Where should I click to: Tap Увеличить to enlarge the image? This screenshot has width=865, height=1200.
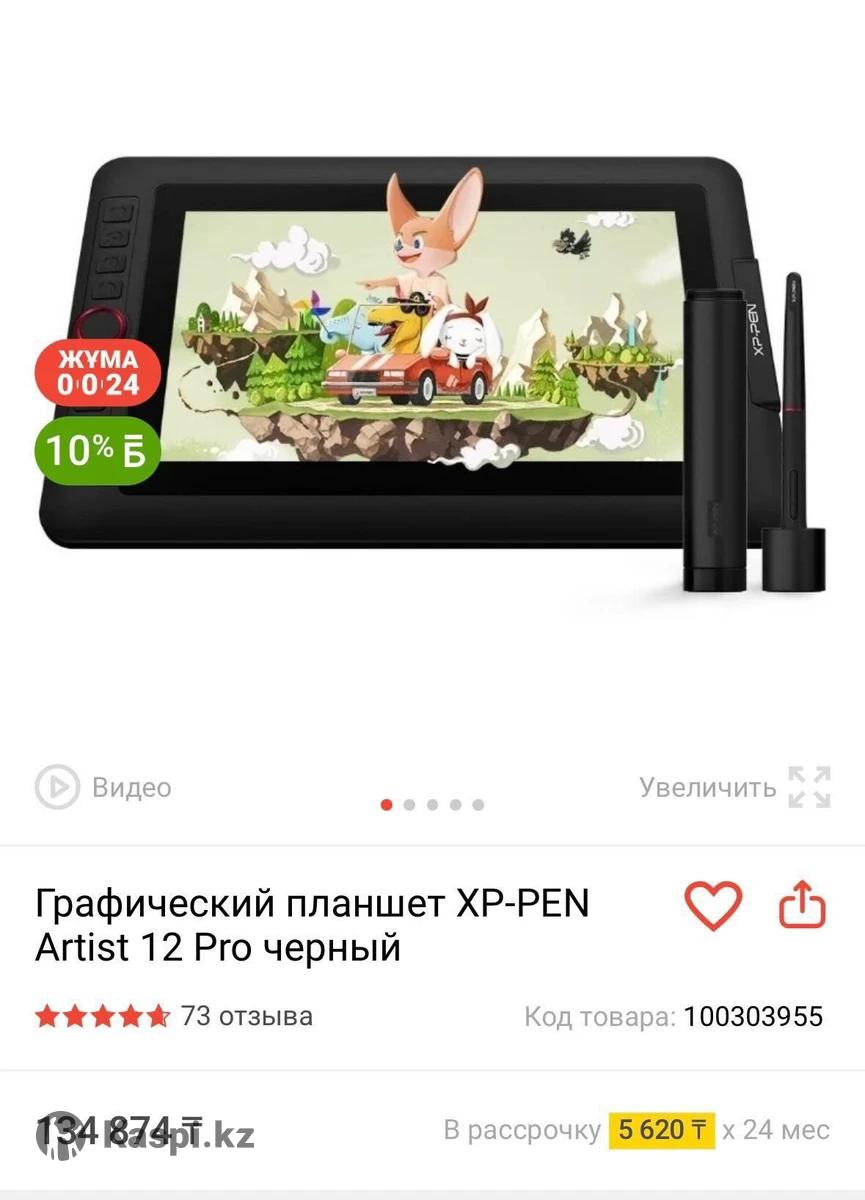pyautogui.click(x=735, y=787)
